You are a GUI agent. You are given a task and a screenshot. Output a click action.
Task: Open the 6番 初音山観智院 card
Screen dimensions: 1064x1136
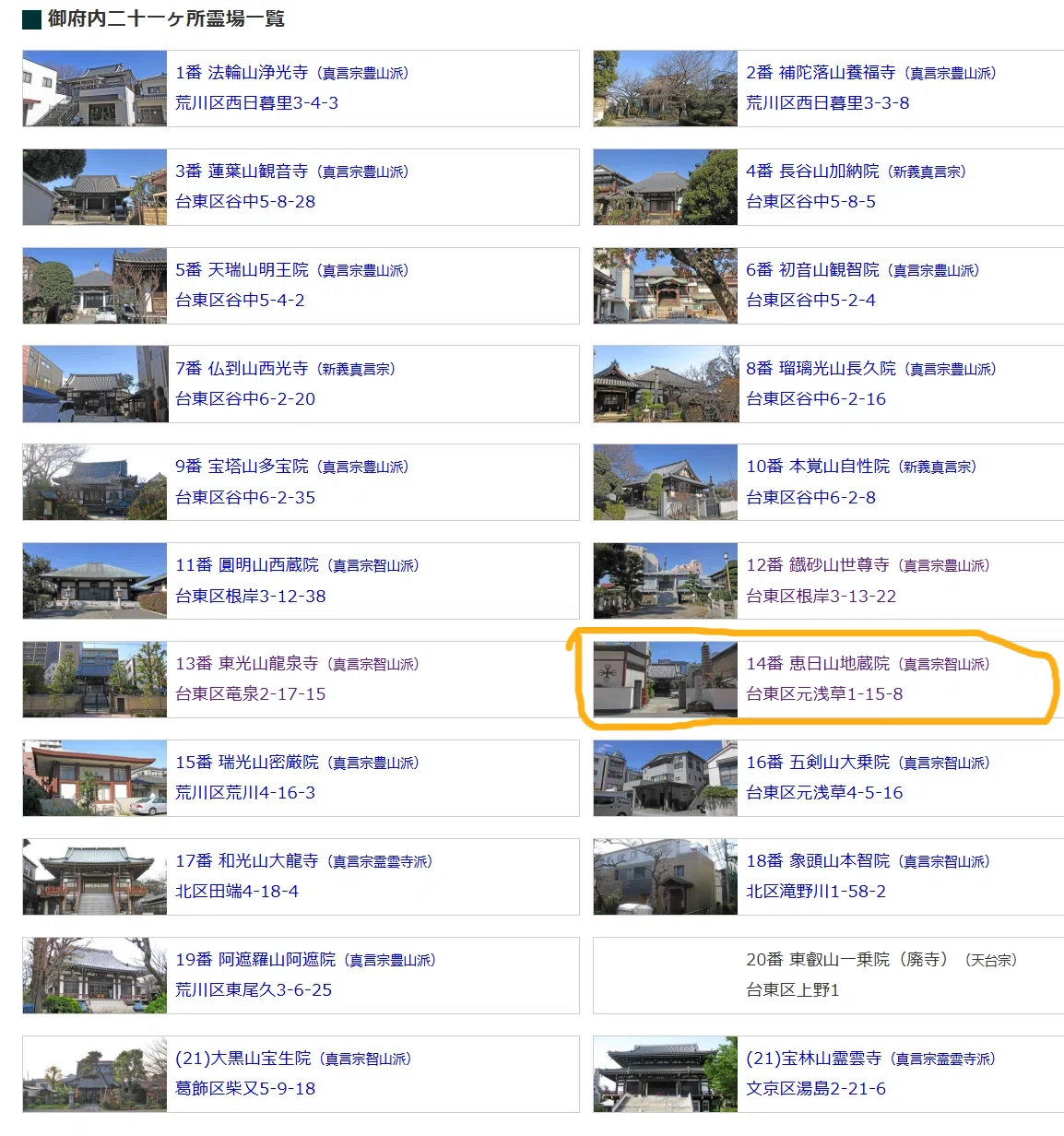click(828, 286)
